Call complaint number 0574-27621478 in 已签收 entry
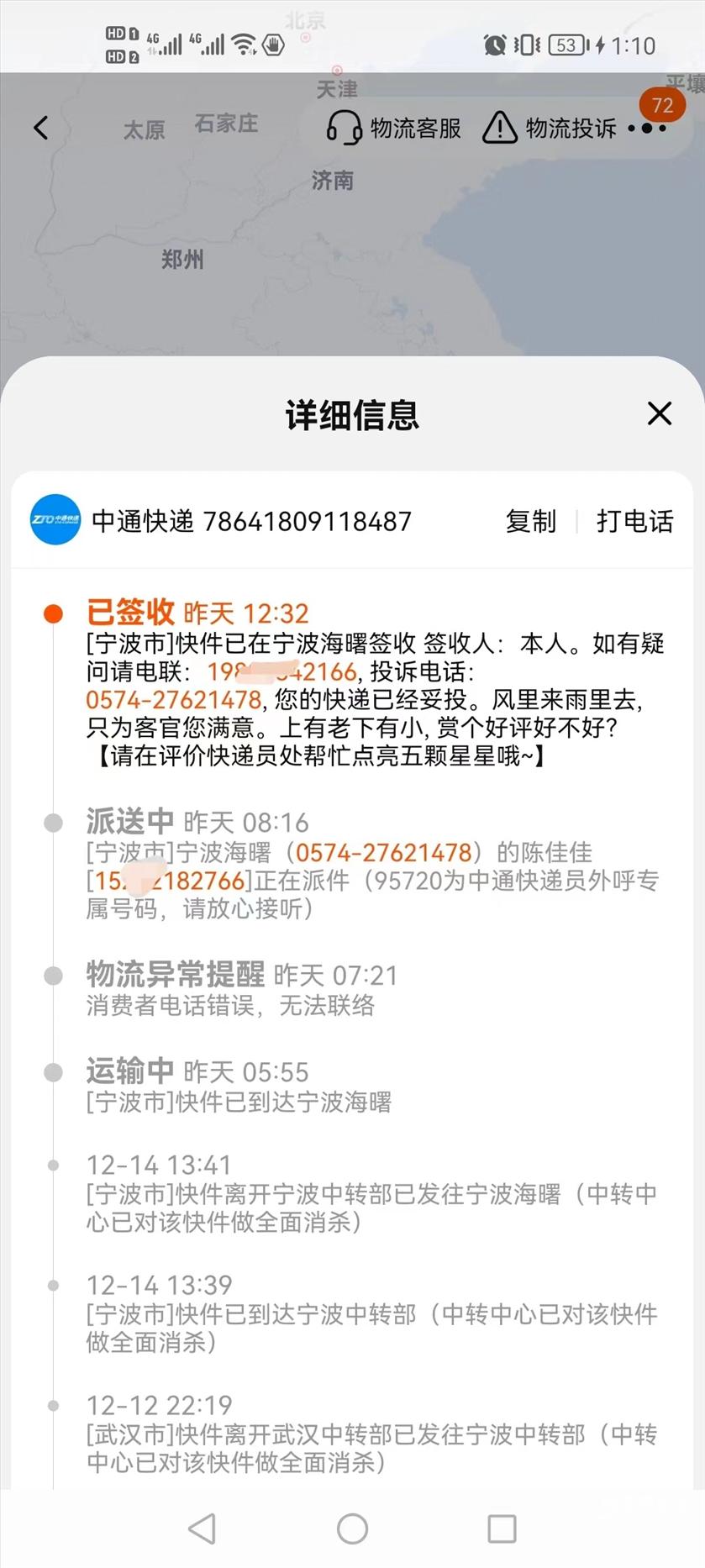Screen dimensions: 705x1568 (x=174, y=700)
